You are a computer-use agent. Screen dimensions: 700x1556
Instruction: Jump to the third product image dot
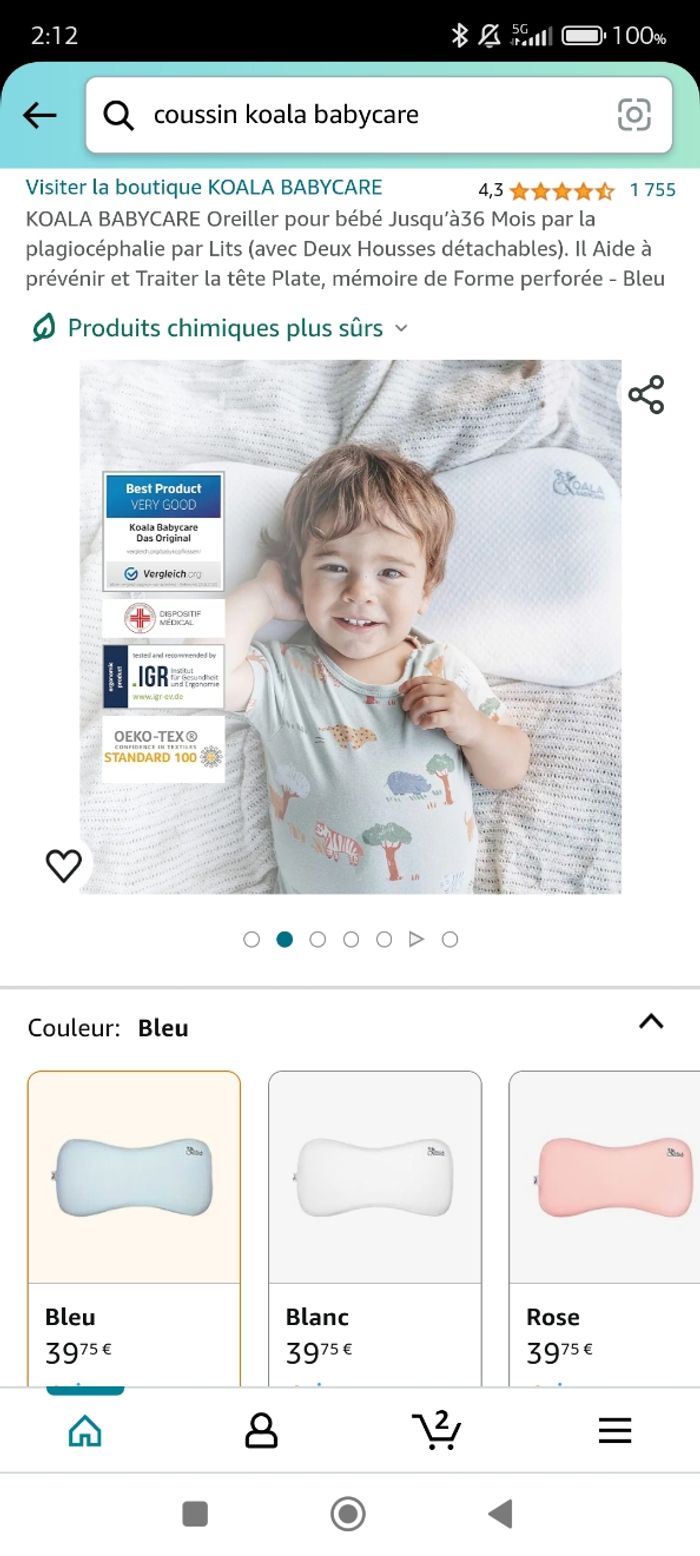(318, 939)
